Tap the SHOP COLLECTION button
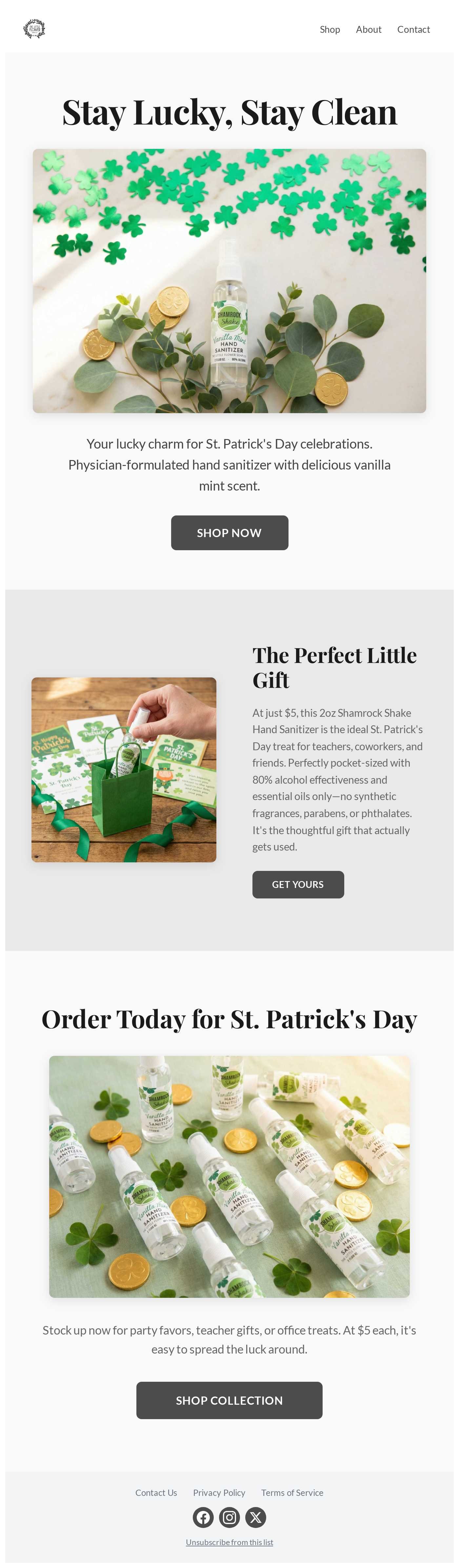The height and width of the screenshot is (1568, 459). tap(229, 1400)
